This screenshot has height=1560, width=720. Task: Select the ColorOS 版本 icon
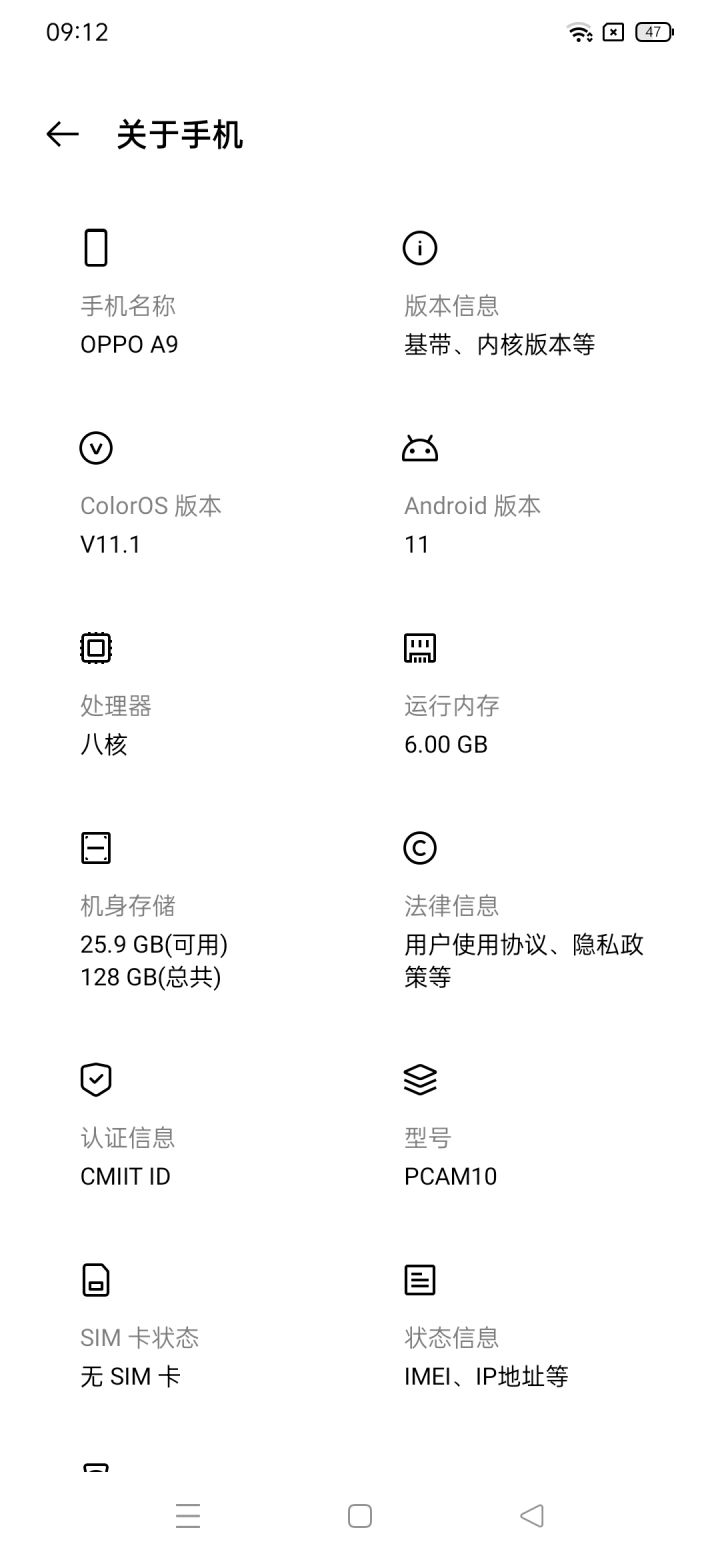pyautogui.click(x=95, y=447)
